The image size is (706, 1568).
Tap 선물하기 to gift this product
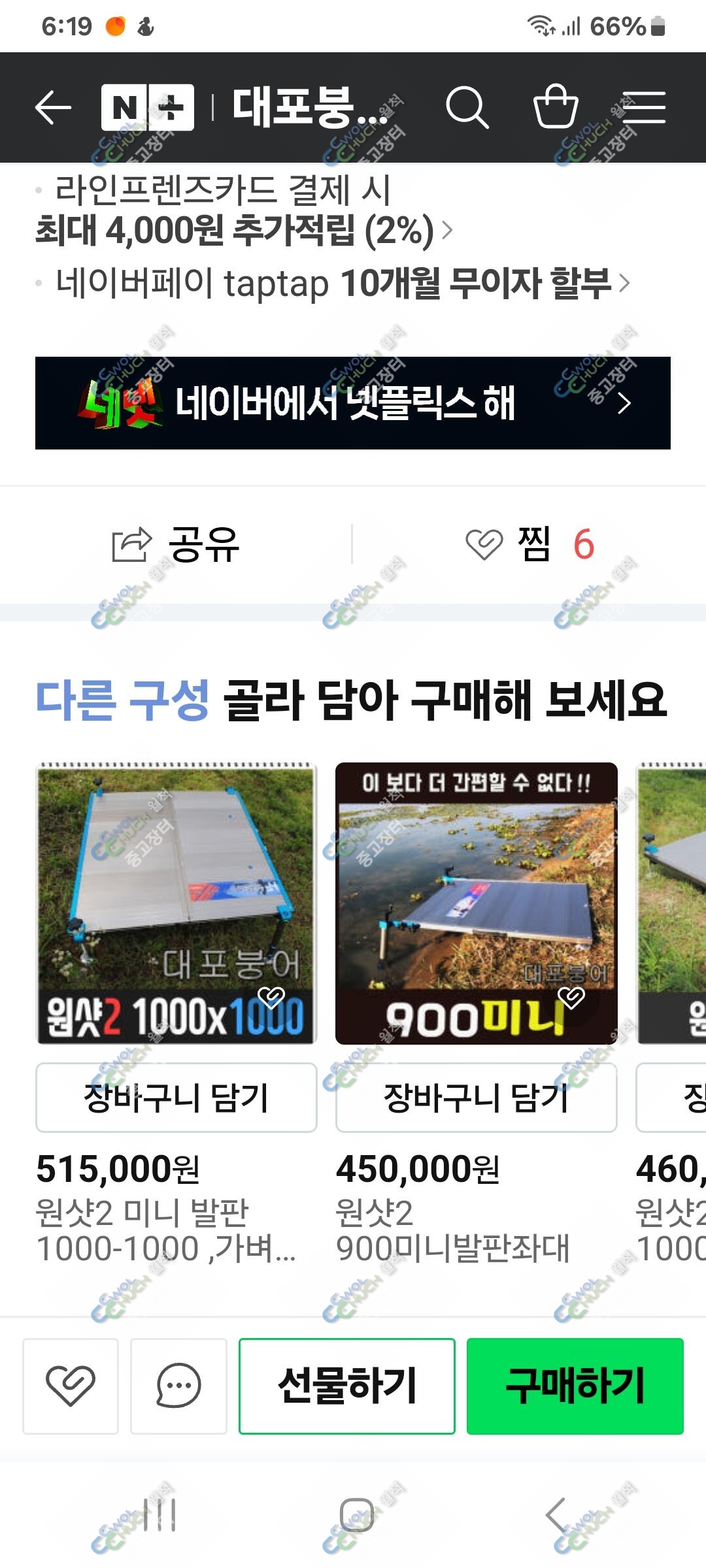click(347, 1386)
